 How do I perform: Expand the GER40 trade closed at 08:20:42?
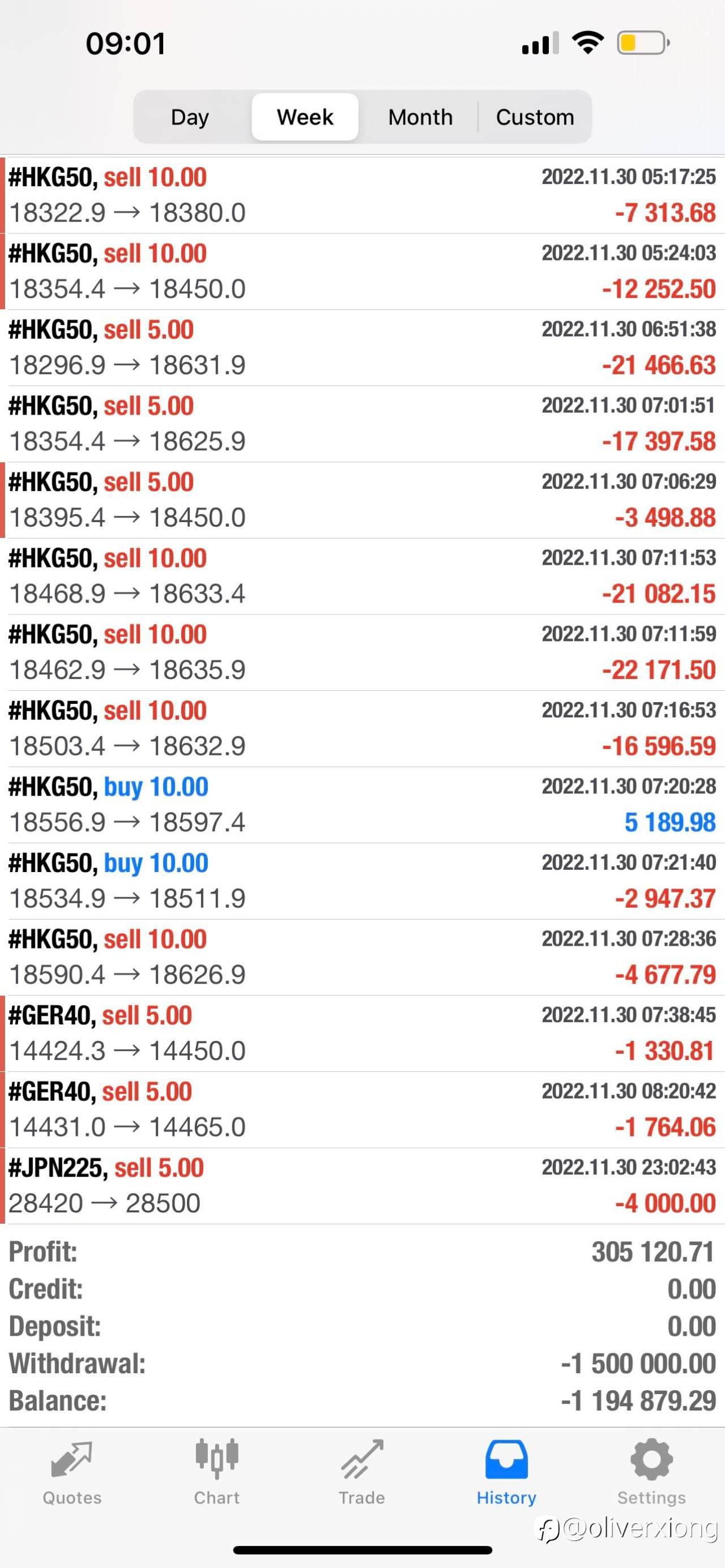coord(362,1110)
